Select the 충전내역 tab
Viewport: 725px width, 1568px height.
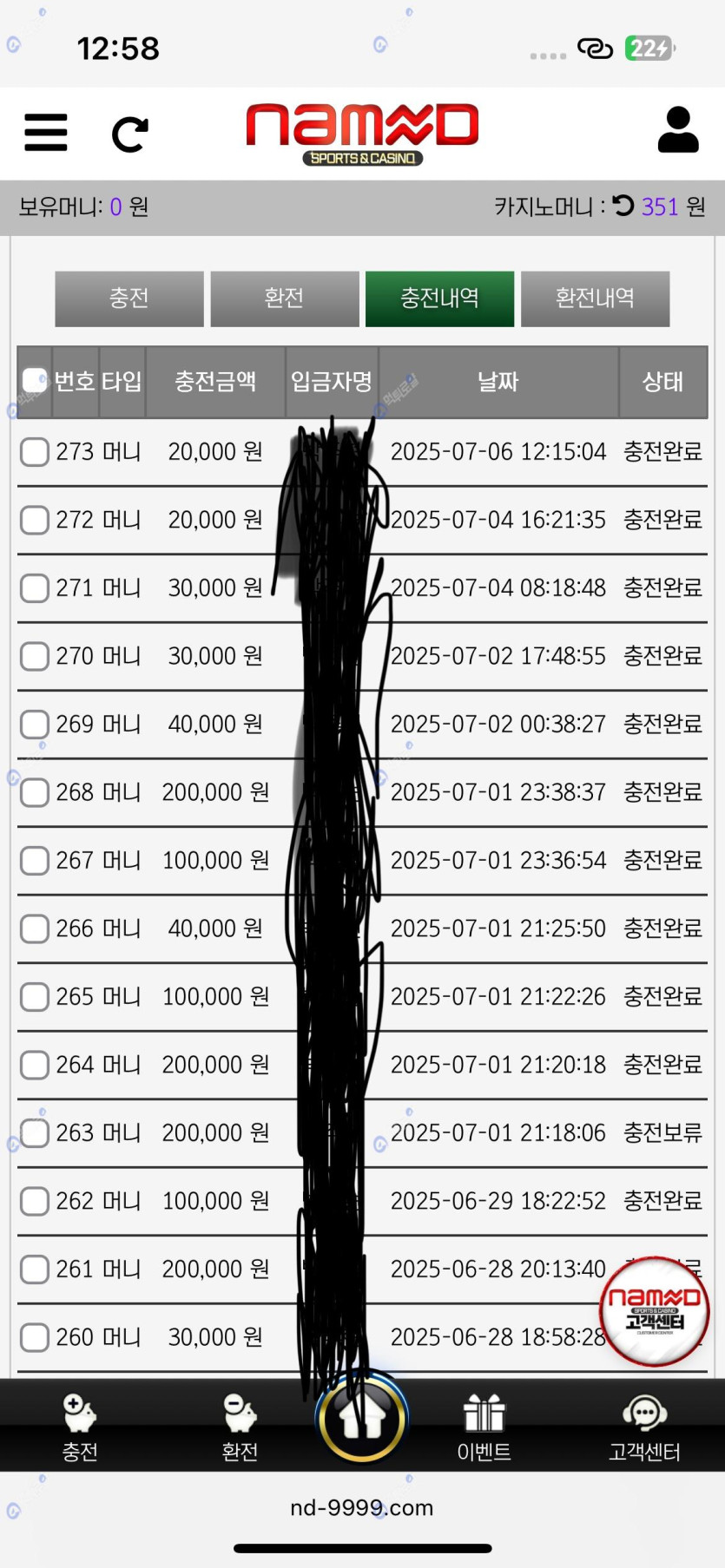[x=439, y=299]
